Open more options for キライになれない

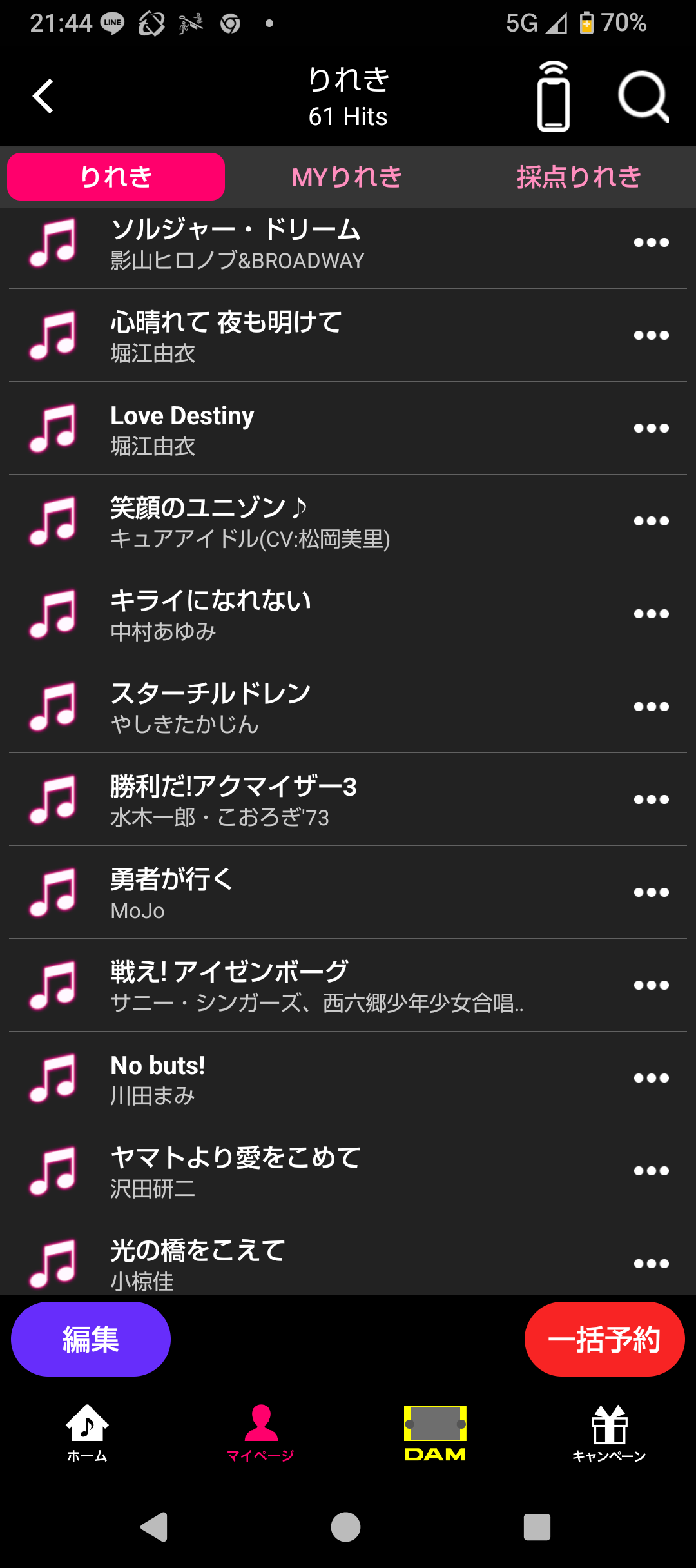click(651, 614)
